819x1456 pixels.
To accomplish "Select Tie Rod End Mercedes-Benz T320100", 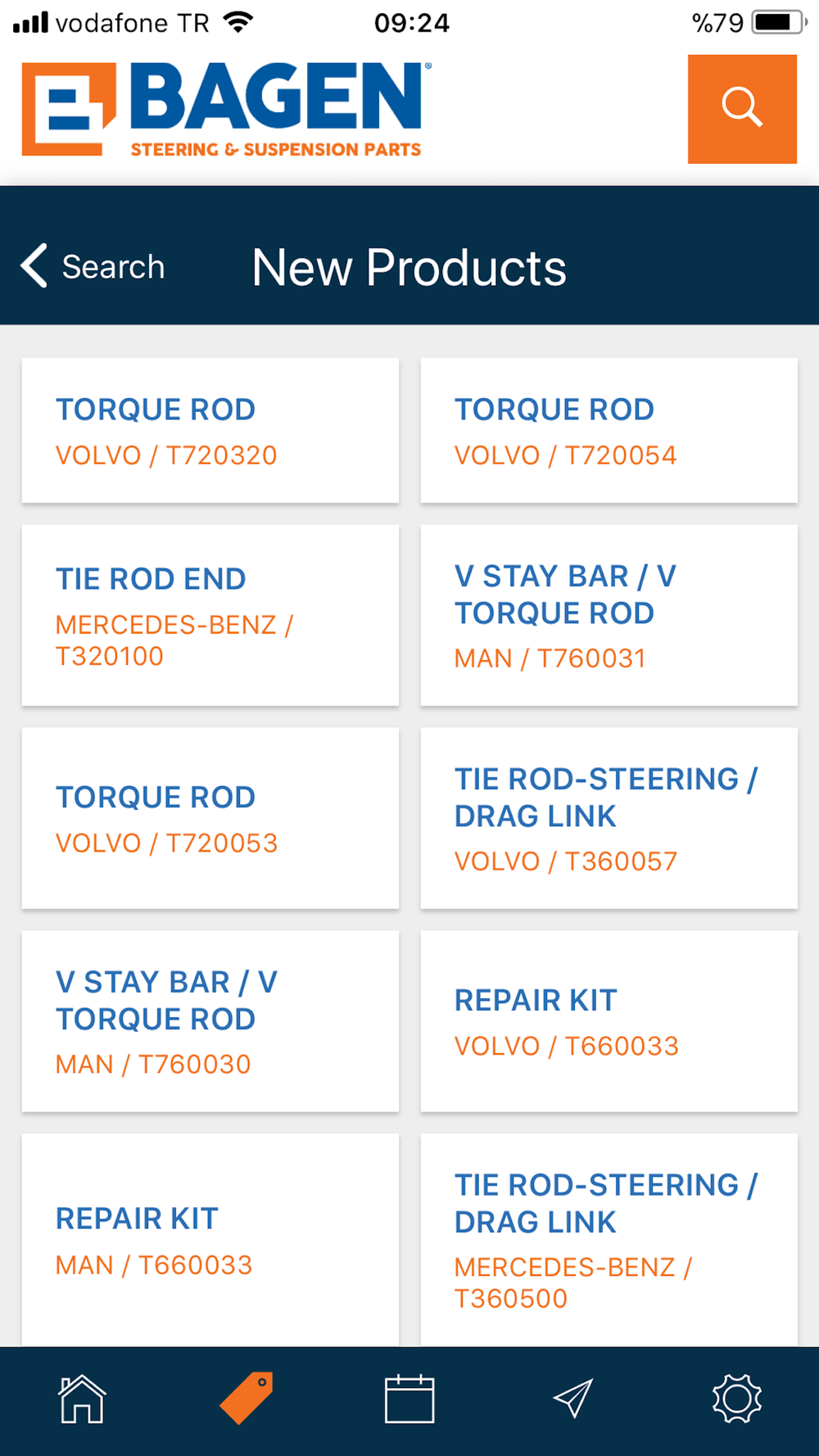I will (210, 616).
